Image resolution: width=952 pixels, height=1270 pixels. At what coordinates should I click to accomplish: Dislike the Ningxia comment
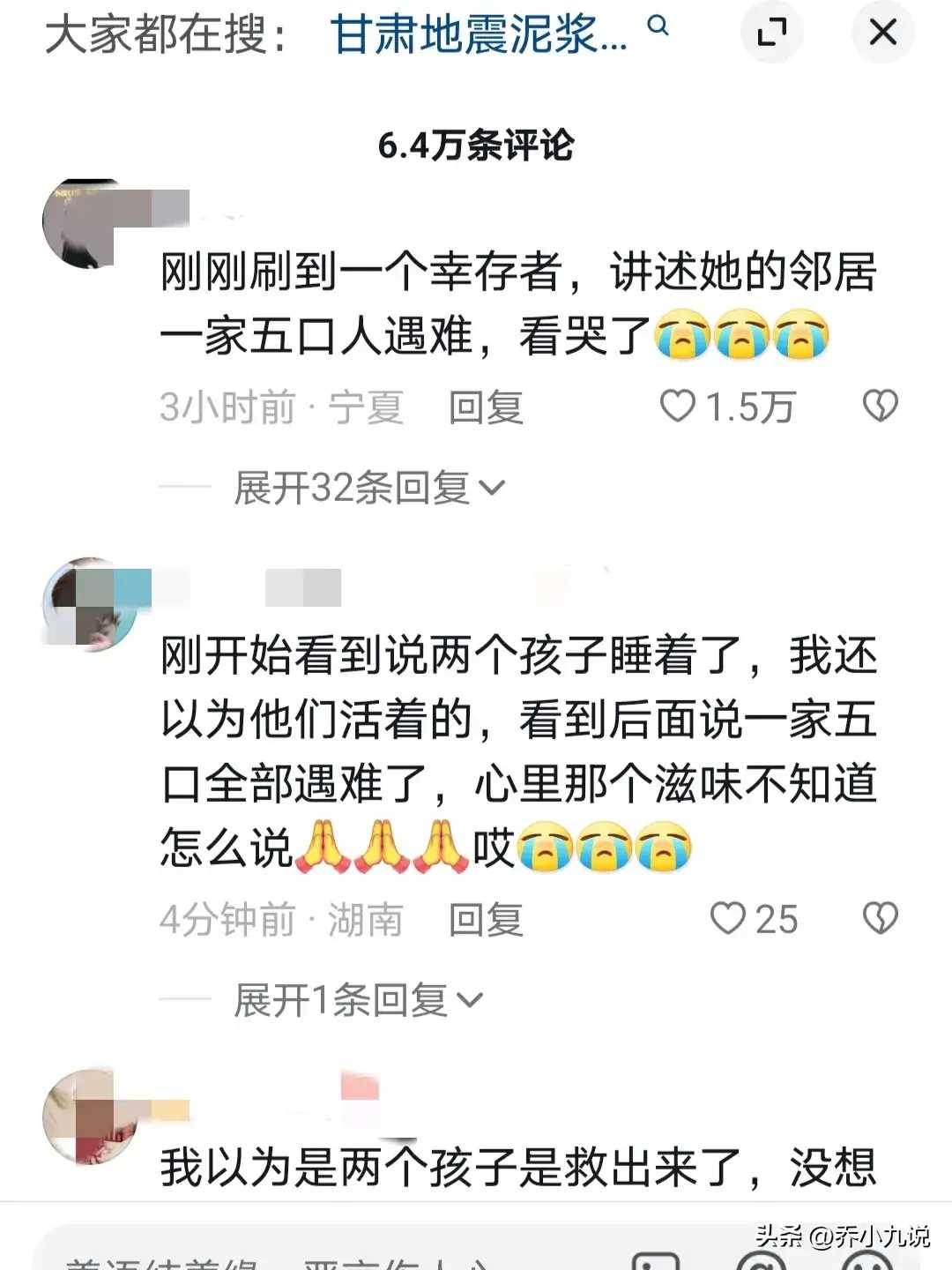(879, 407)
